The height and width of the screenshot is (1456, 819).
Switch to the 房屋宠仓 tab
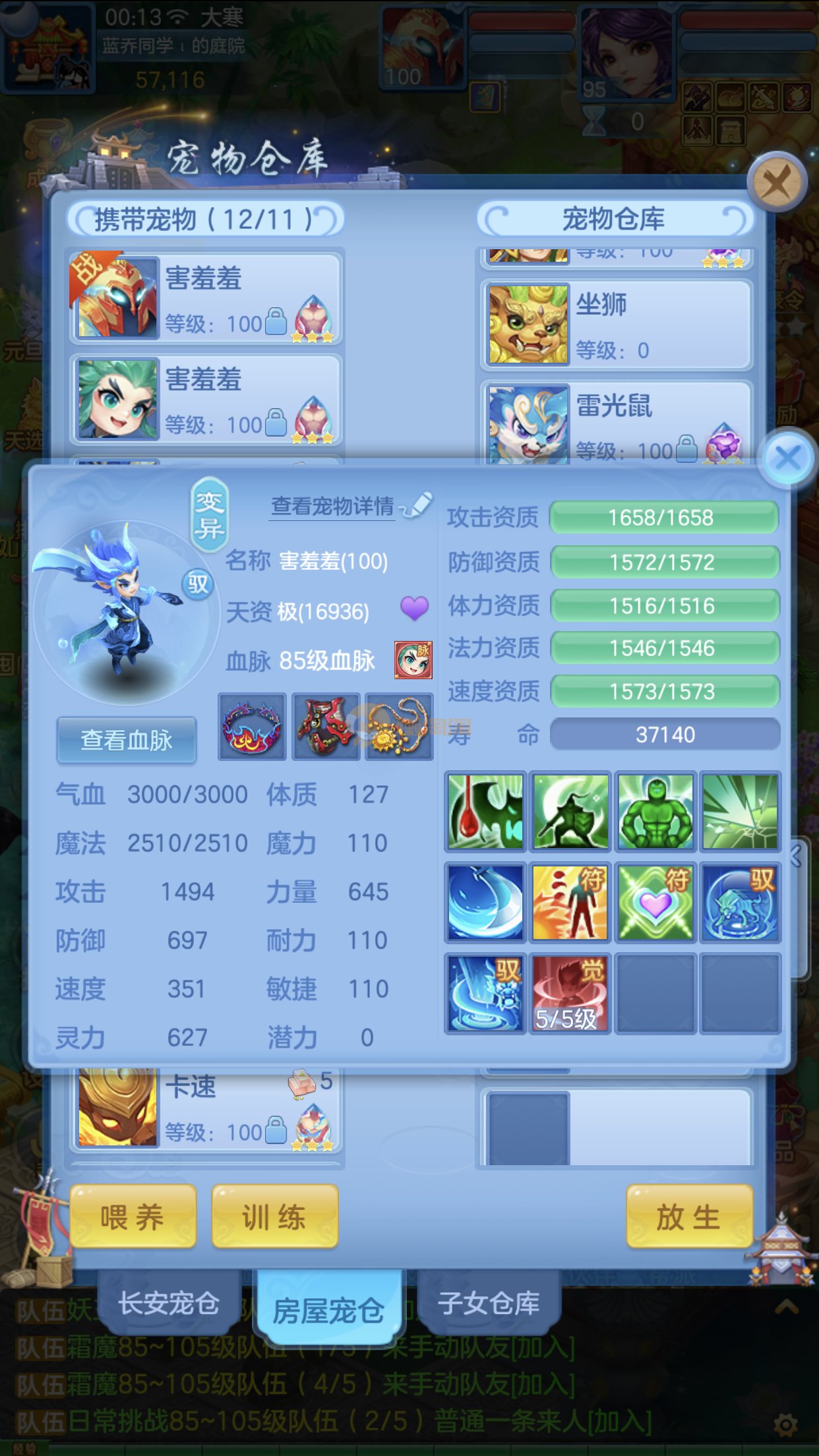(328, 1310)
